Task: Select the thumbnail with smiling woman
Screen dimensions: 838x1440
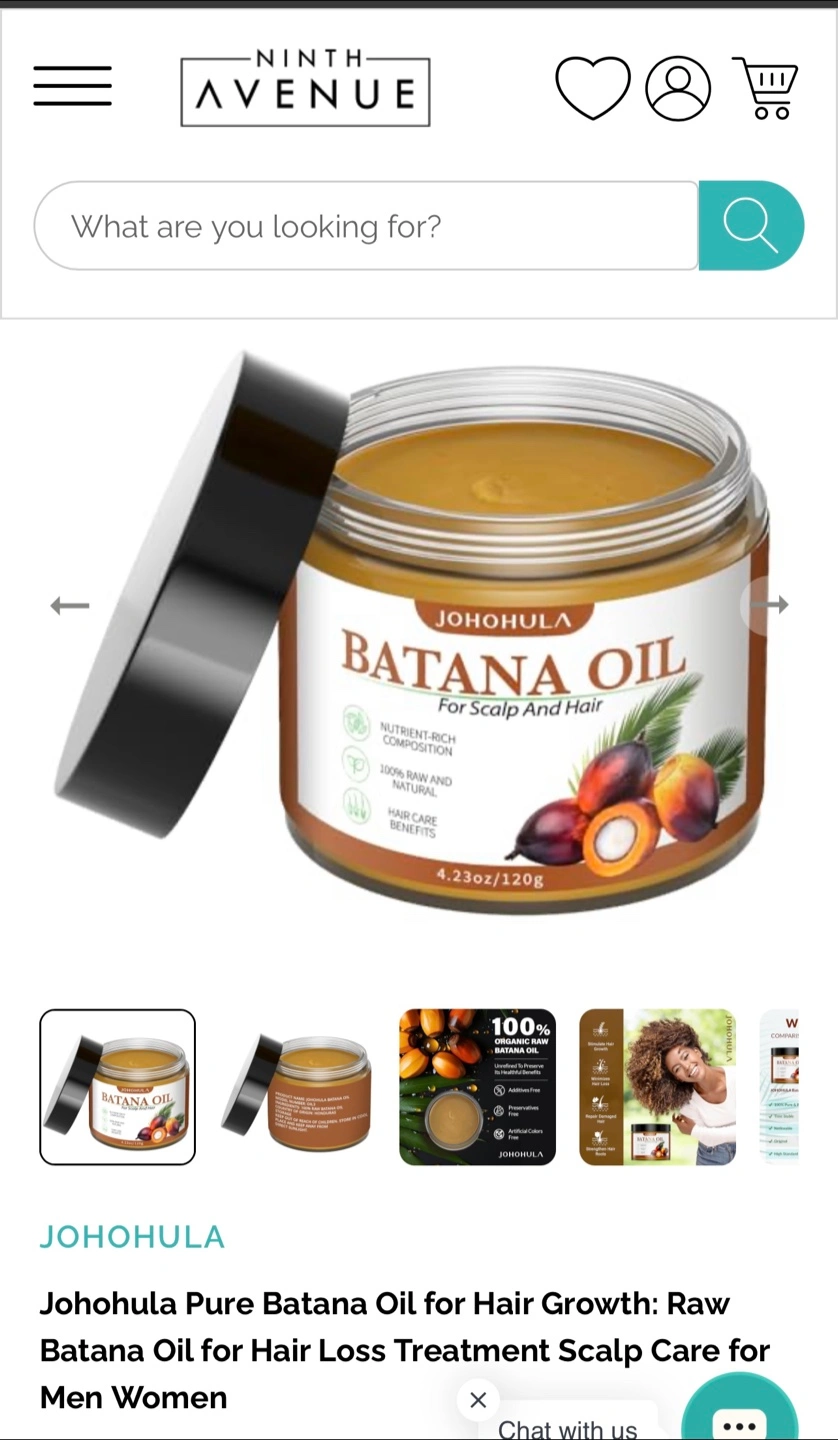Action: (658, 1087)
